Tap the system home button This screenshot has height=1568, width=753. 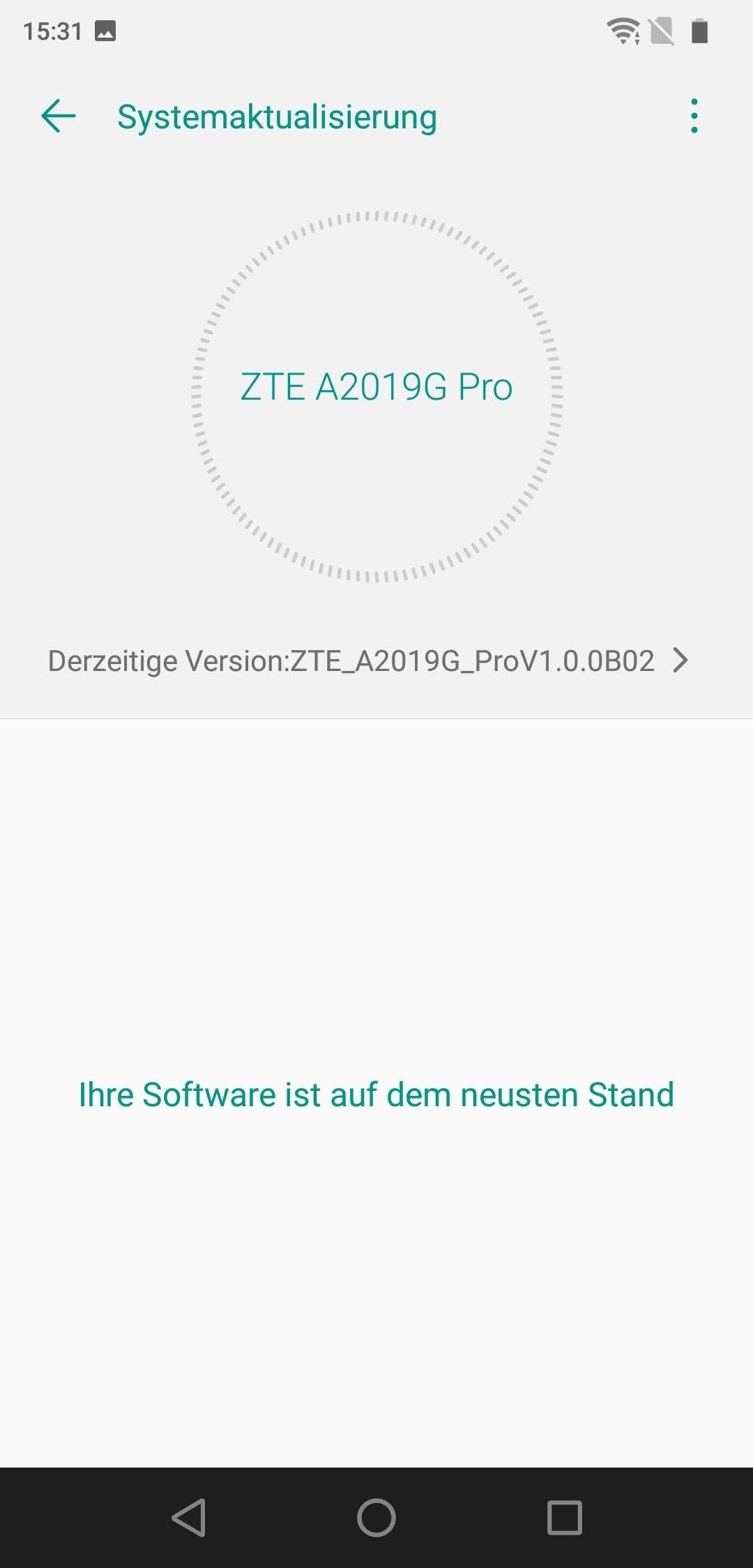376,1517
